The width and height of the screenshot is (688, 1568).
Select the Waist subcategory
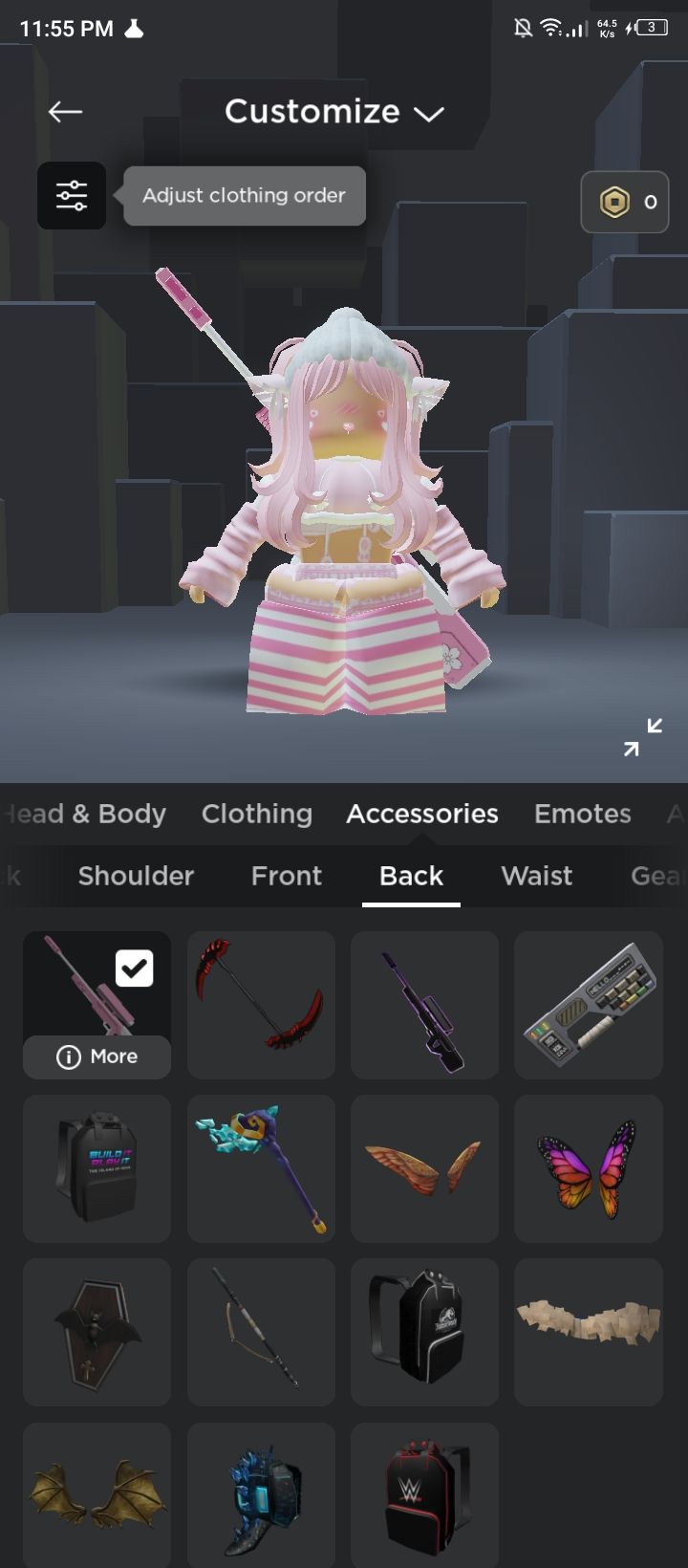[x=536, y=876]
